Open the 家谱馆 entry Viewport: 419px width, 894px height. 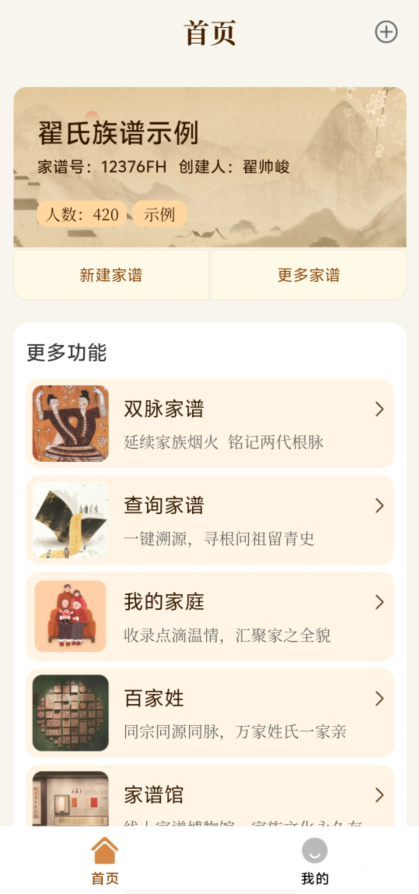pyautogui.click(x=210, y=796)
